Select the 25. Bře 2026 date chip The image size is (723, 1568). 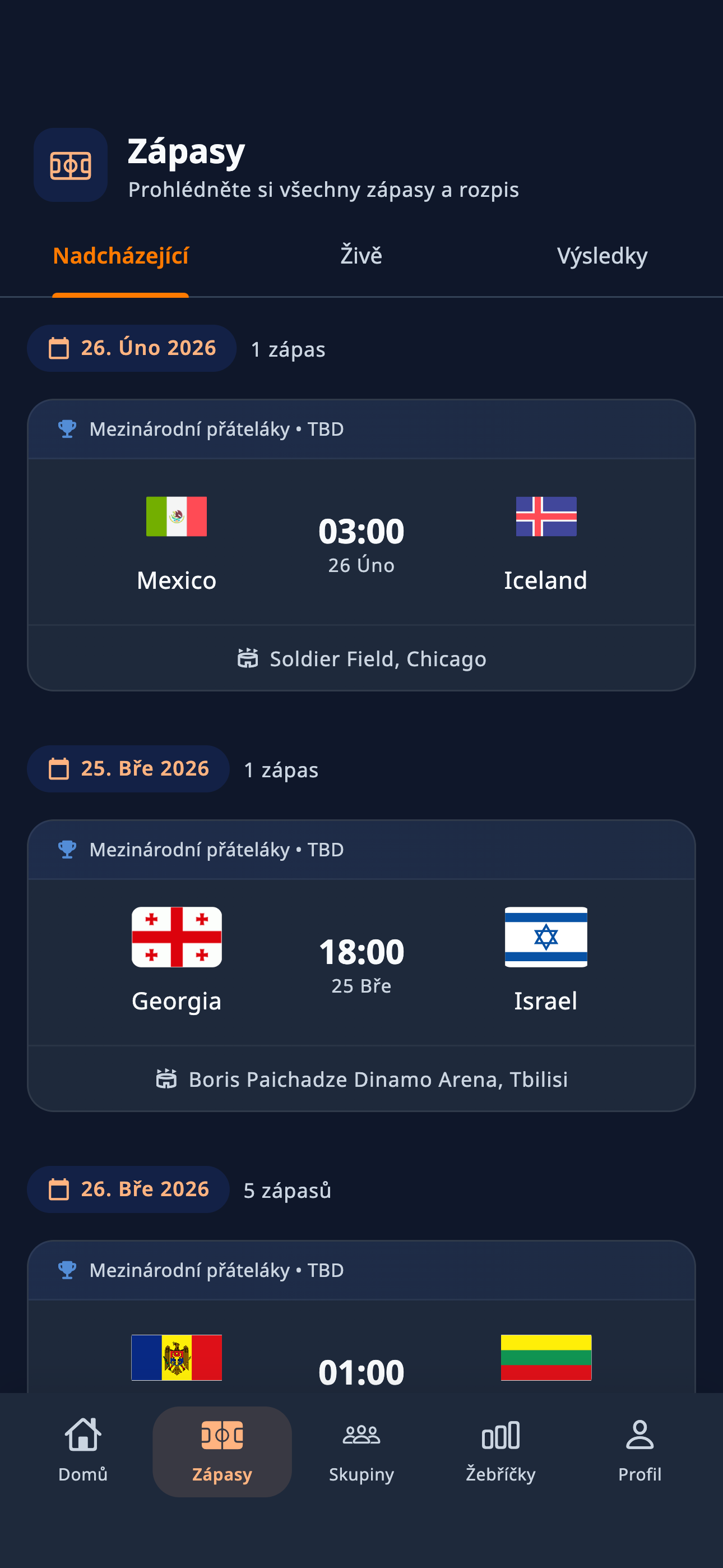click(x=128, y=768)
